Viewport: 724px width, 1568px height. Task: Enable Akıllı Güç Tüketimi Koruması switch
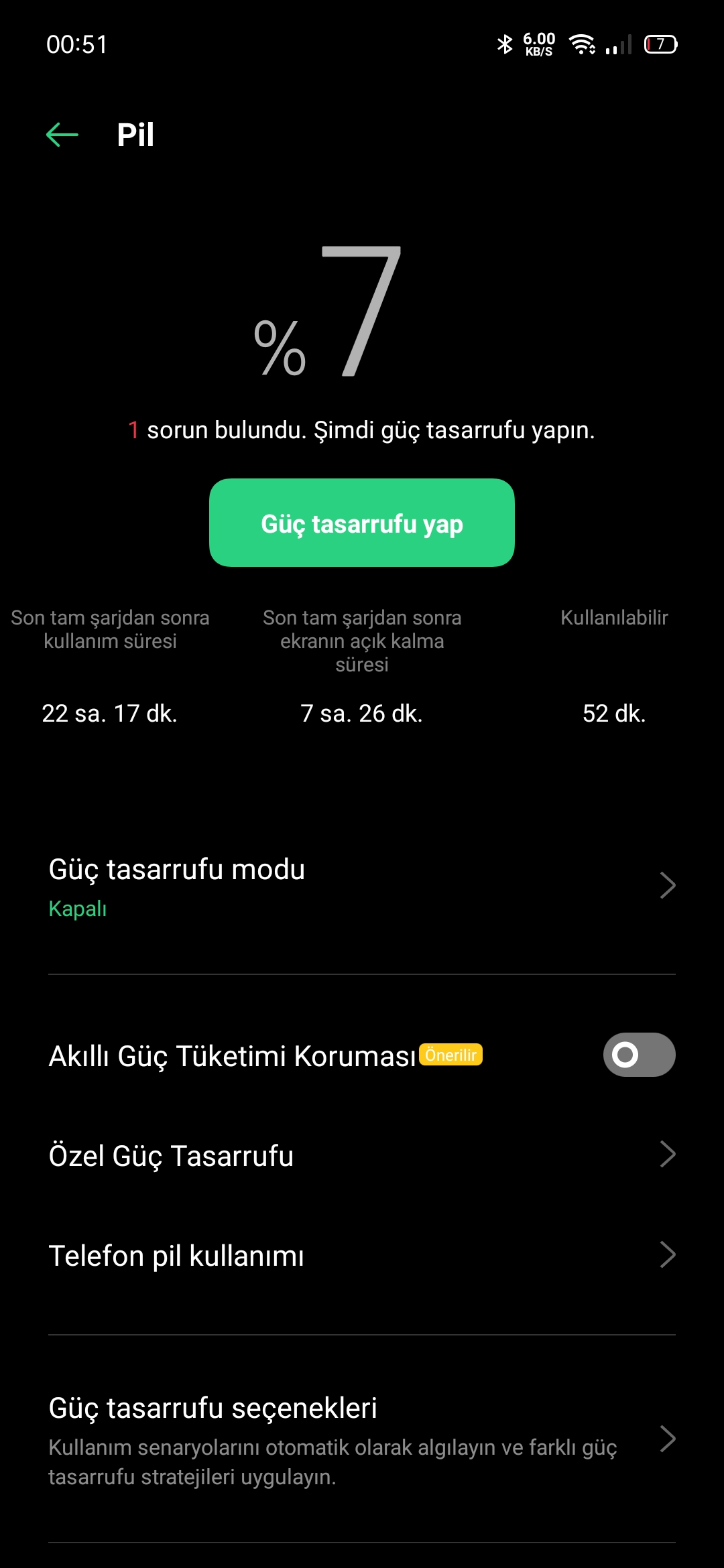coord(638,1055)
